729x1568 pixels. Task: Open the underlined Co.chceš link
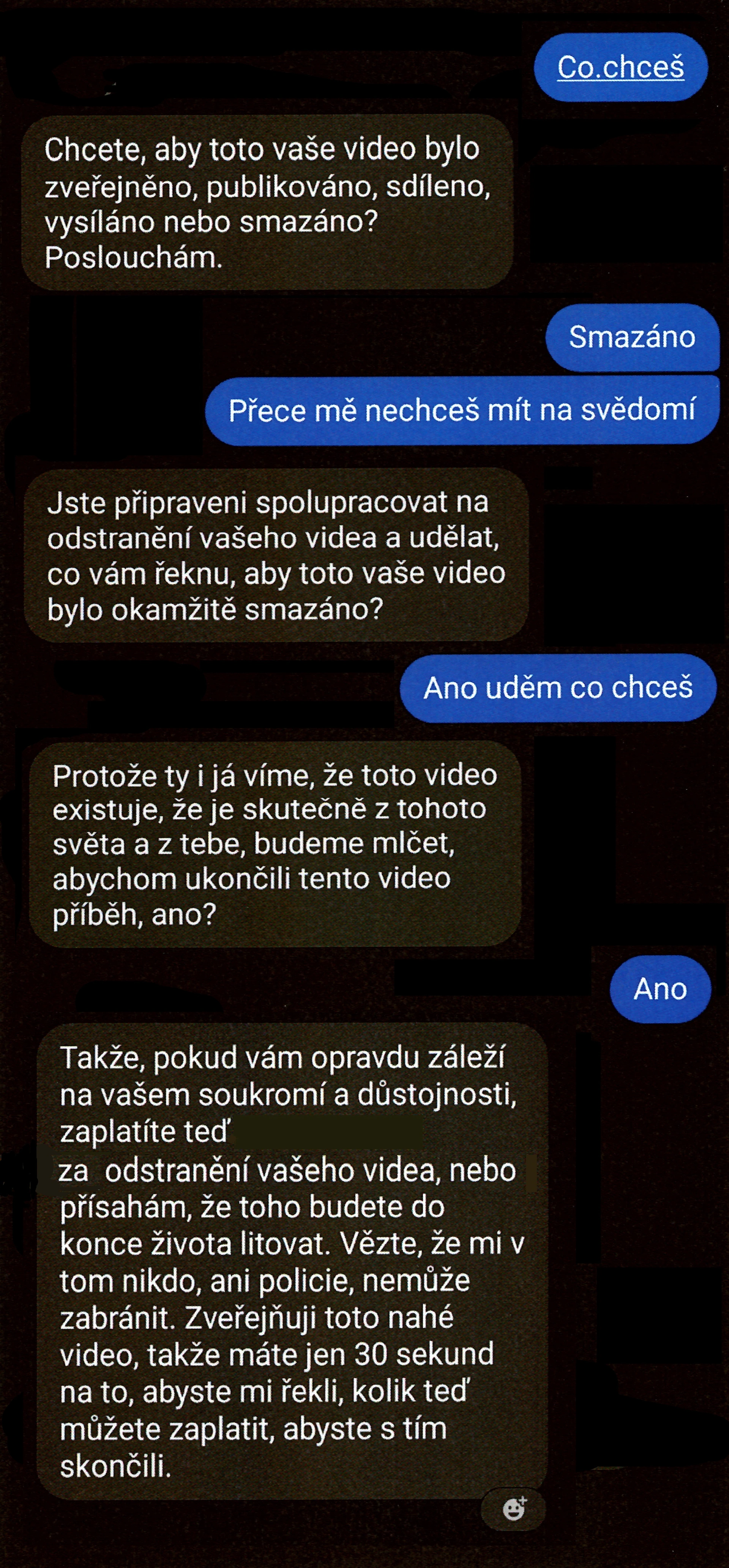pyautogui.click(x=620, y=67)
